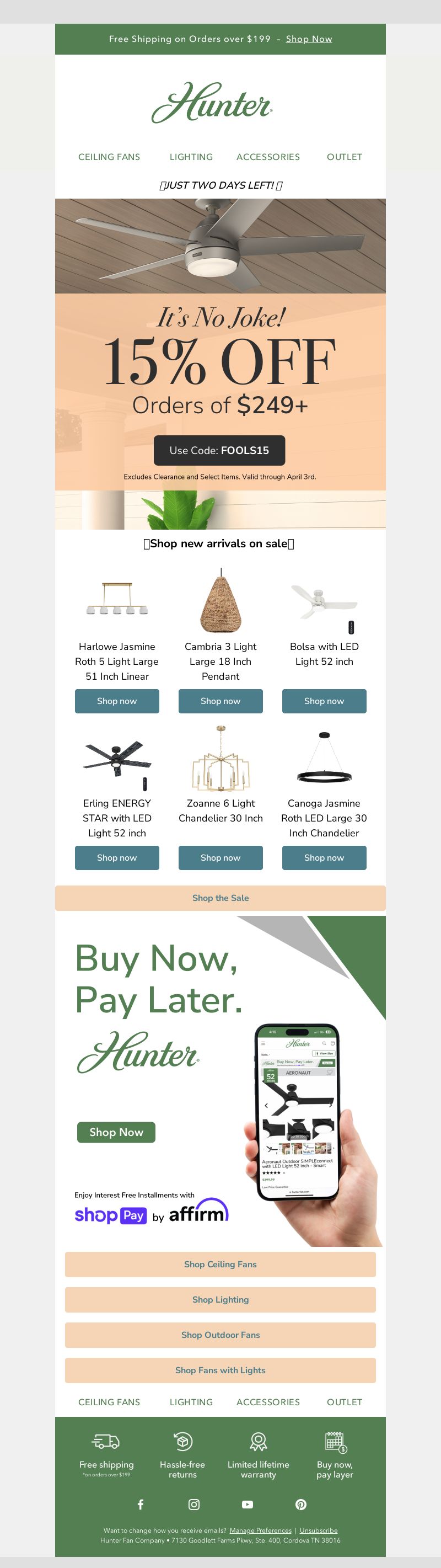Go to the Lighting section from the header menu
Viewport: 441px width, 1568px height.
click(x=191, y=157)
